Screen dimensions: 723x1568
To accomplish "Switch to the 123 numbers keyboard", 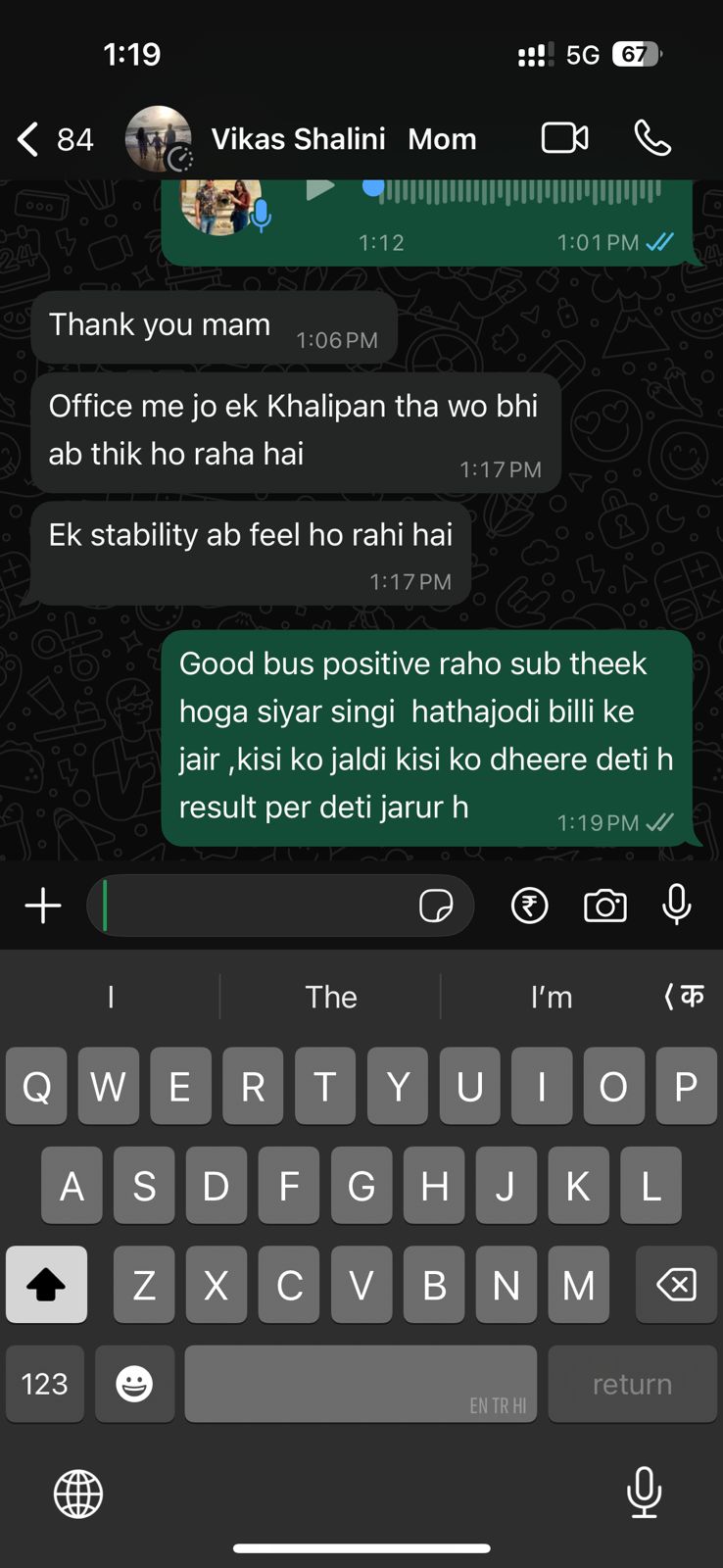I will point(45,1384).
